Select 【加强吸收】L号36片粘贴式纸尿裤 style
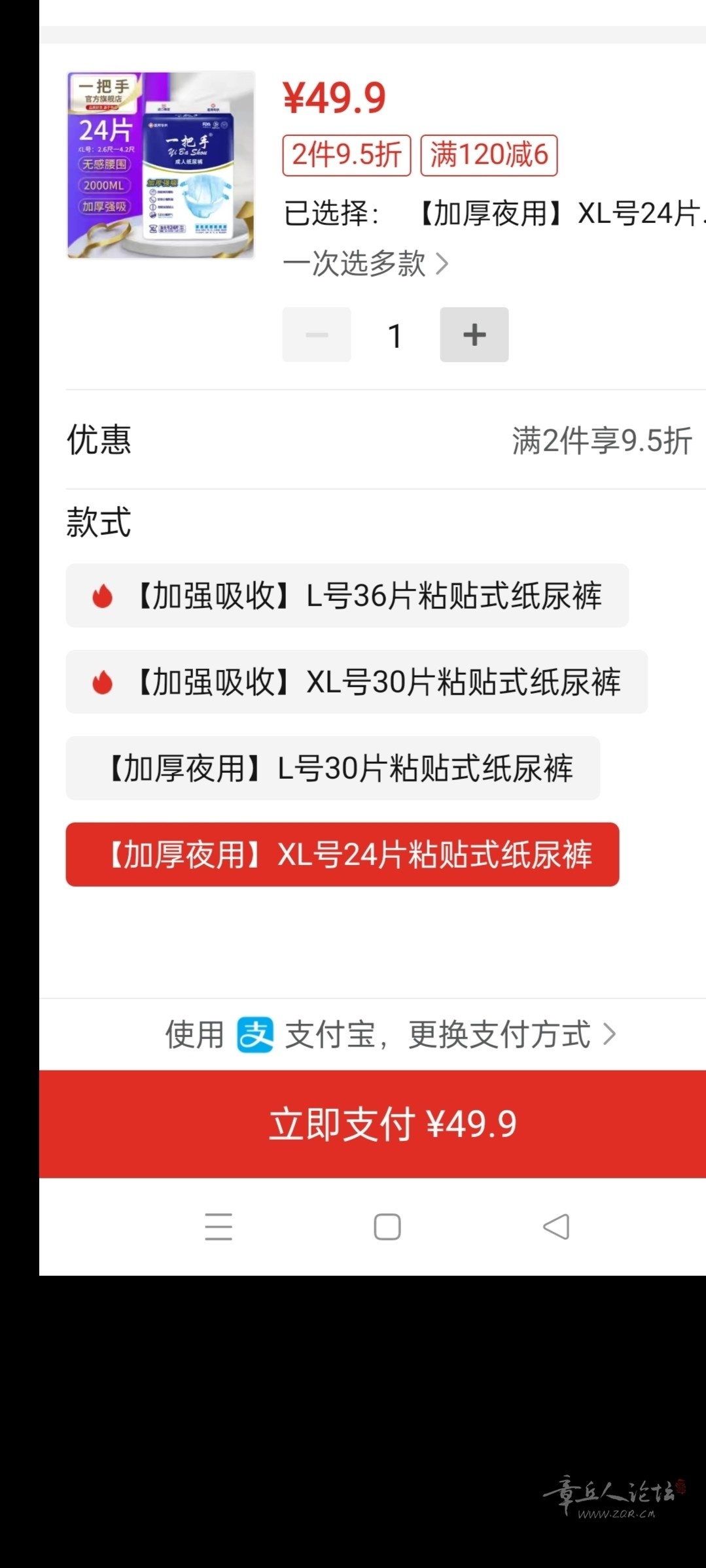This screenshot has width=706, height=1568. click(347, 596)
